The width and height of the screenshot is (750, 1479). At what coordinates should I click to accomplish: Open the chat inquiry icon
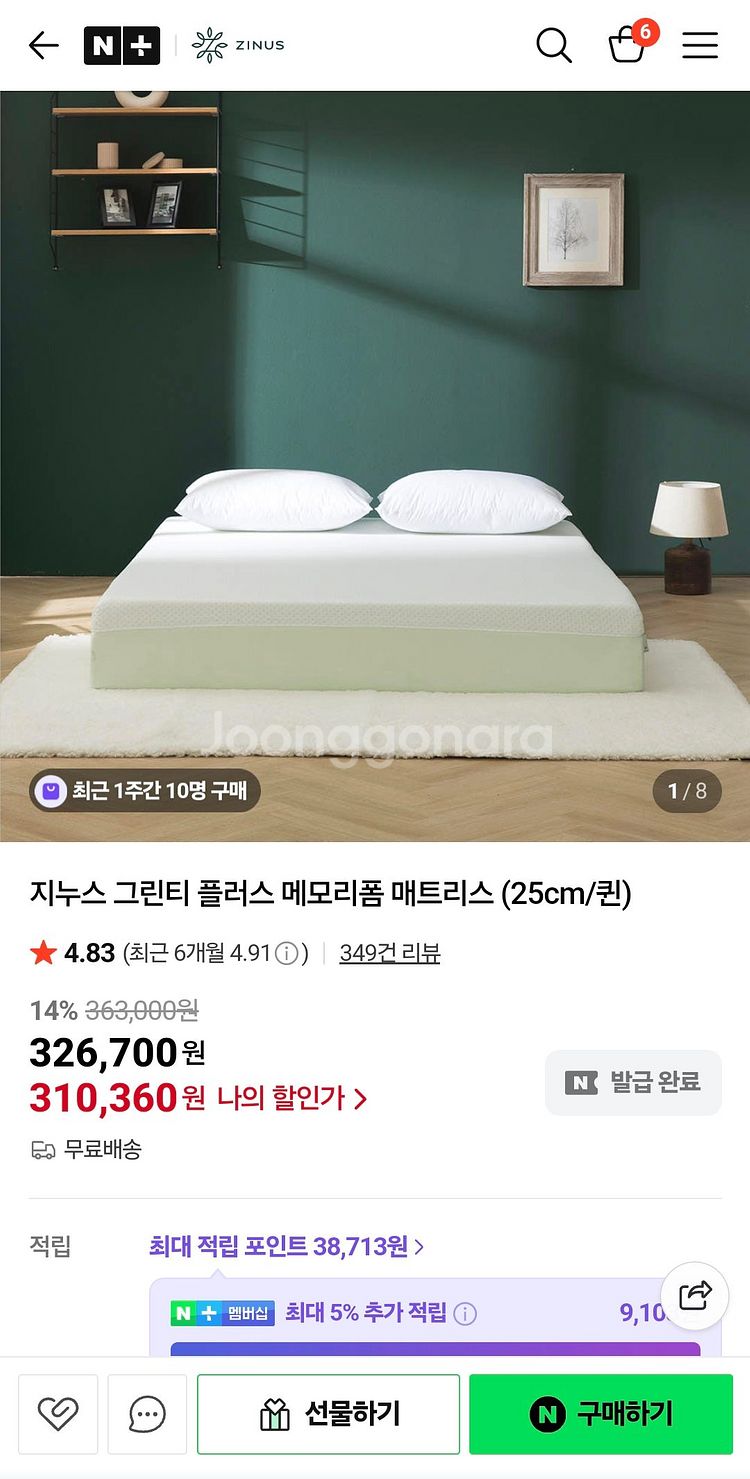coord(147,1414)
